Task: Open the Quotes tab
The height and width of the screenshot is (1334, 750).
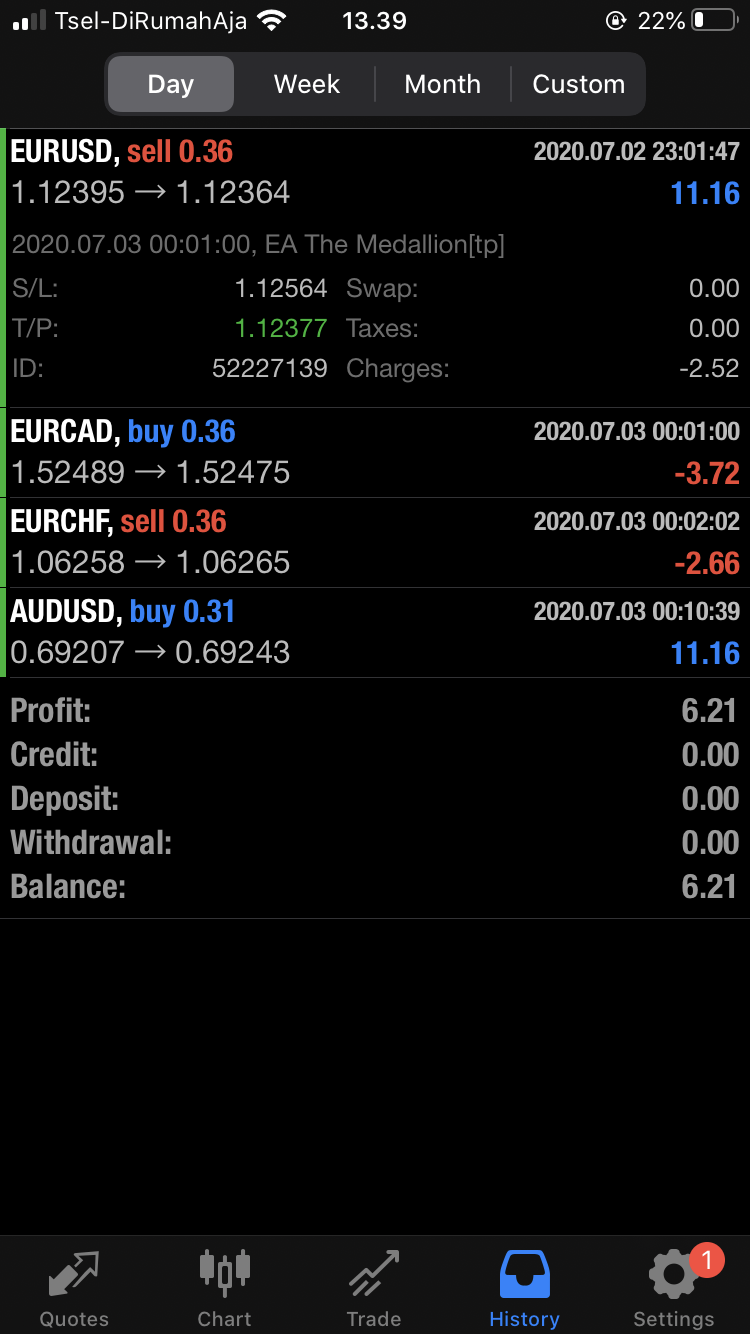Action: [74, 1286]
